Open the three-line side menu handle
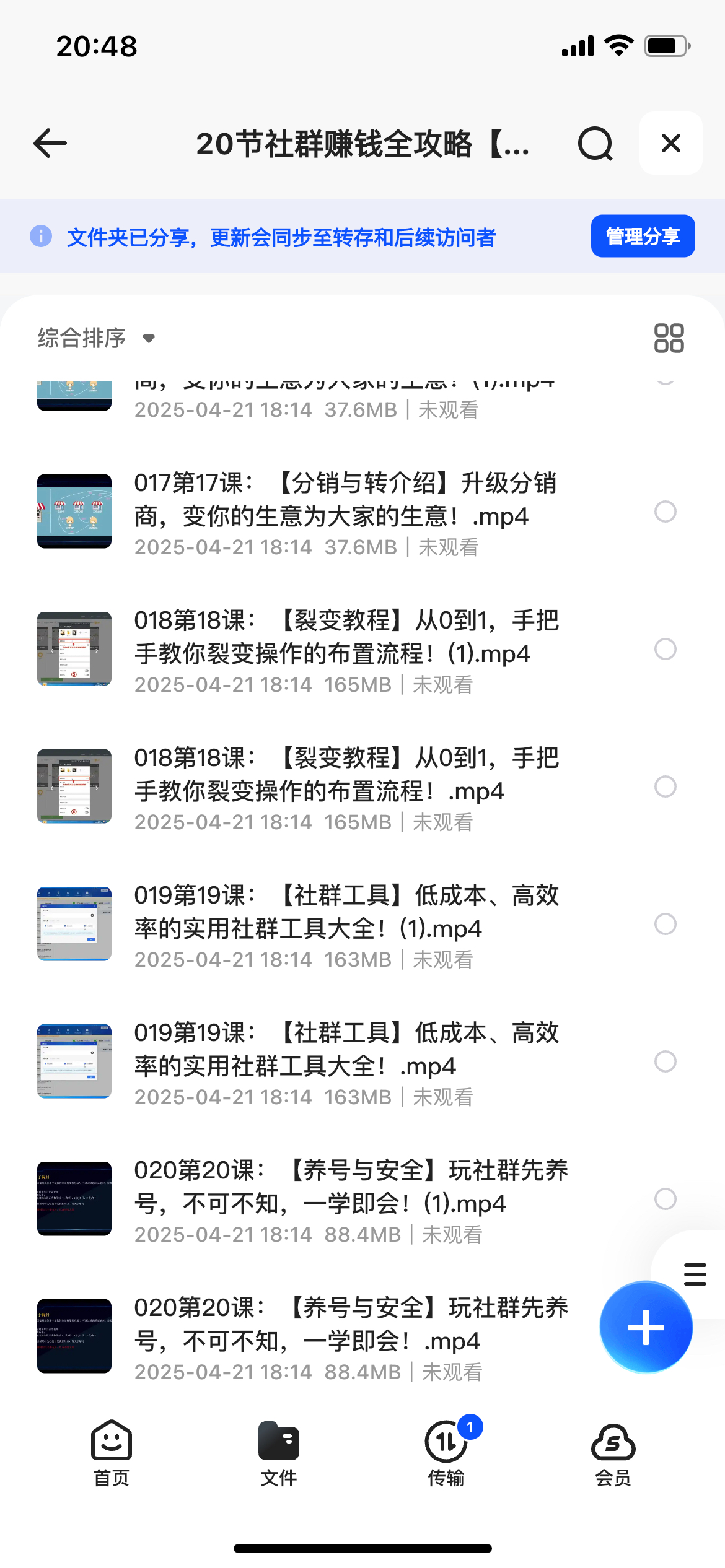Viewport: 725px width, 1568px height. click(x=695, y=1274)
